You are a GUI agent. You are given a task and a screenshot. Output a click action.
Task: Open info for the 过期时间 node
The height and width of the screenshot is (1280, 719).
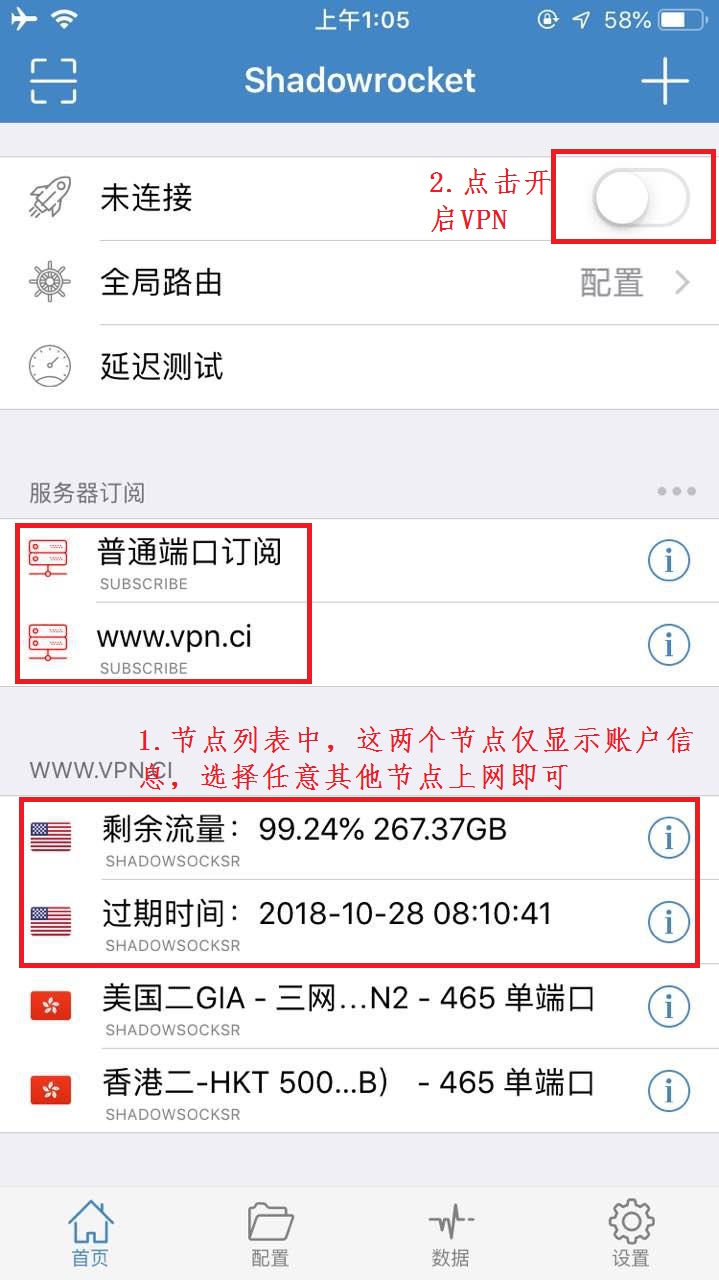click(x=669, y=922)
